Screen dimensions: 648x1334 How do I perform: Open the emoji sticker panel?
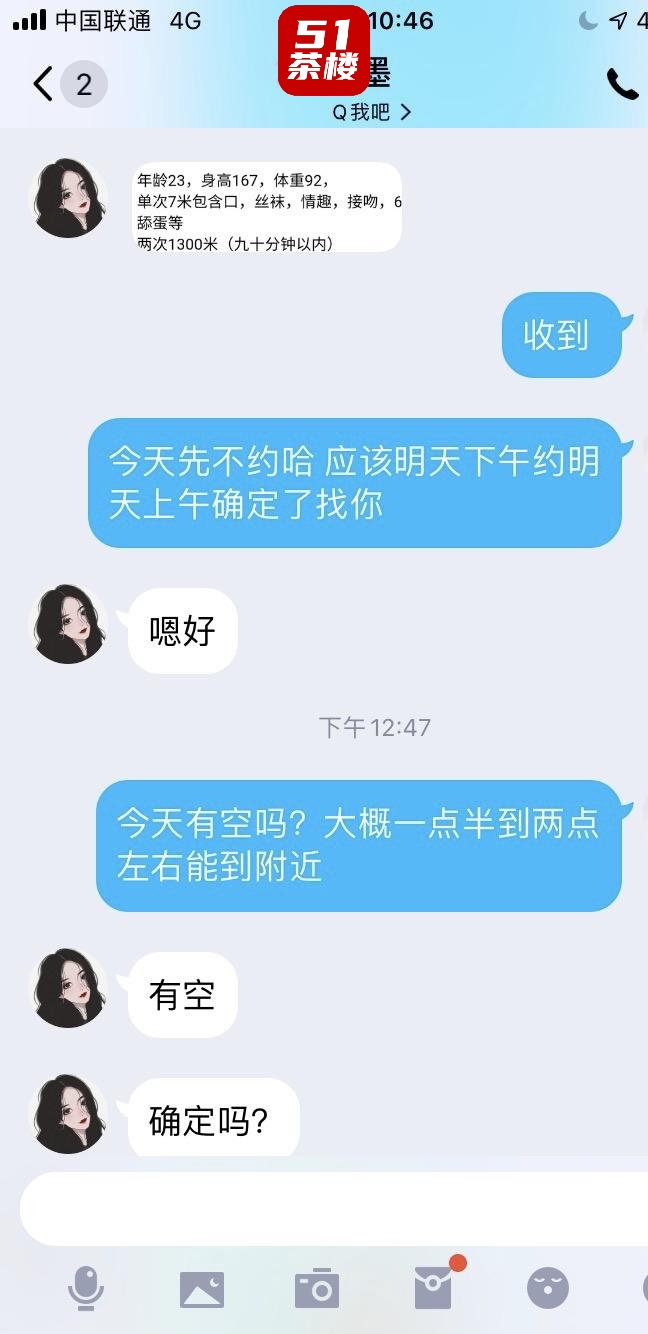tap(548, 1289)
